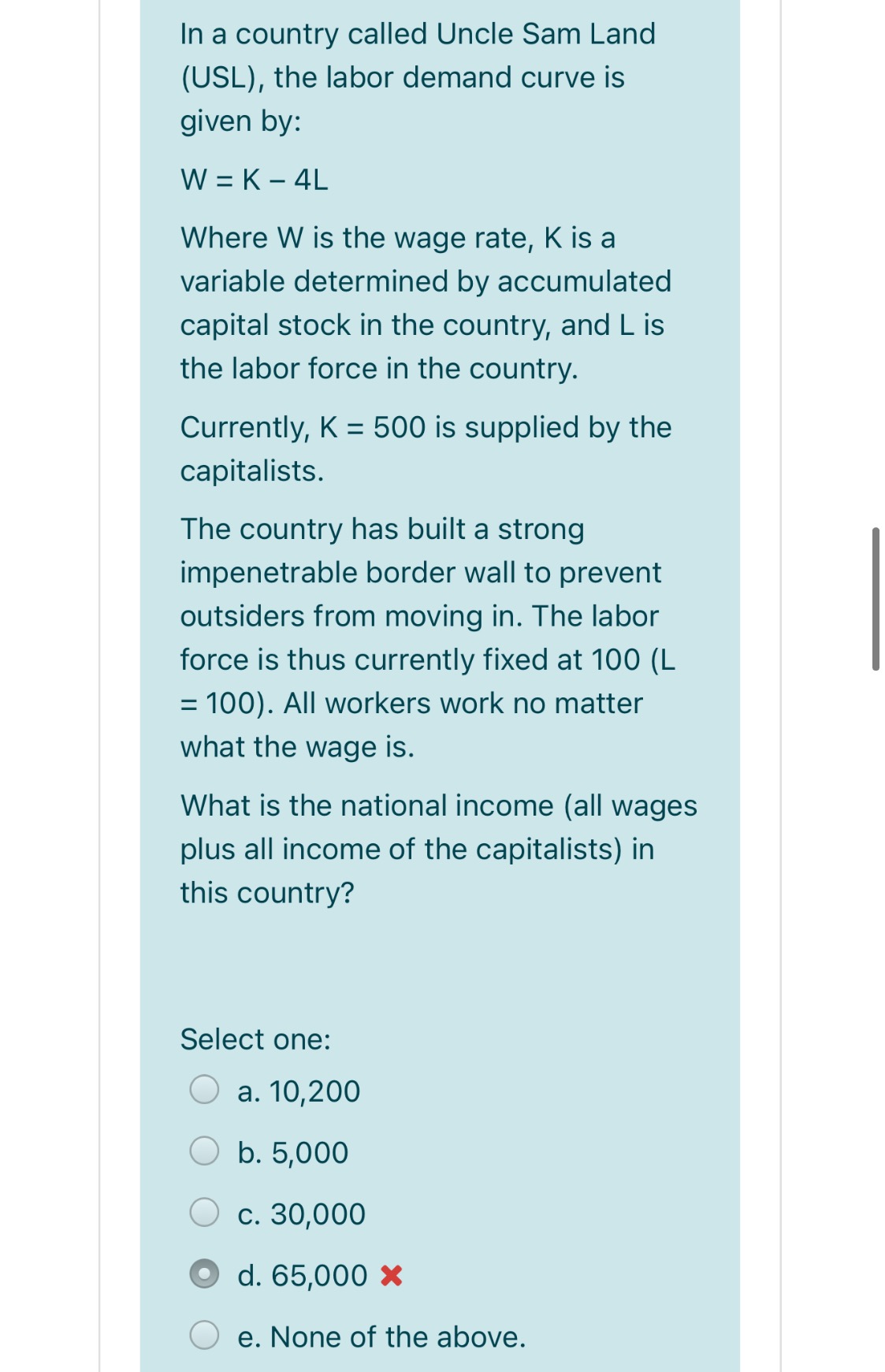
Task: Click the 'Select one:' label
Action: pyautogui.click(x=255, y=1040)
